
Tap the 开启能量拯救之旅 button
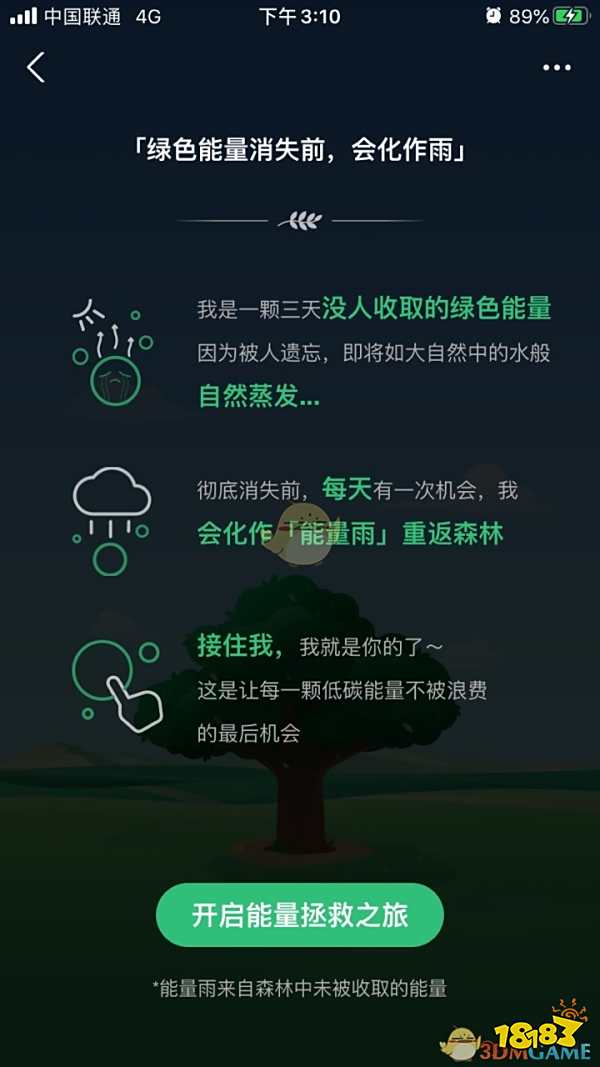pyautogui.click(x=299, y=915)
